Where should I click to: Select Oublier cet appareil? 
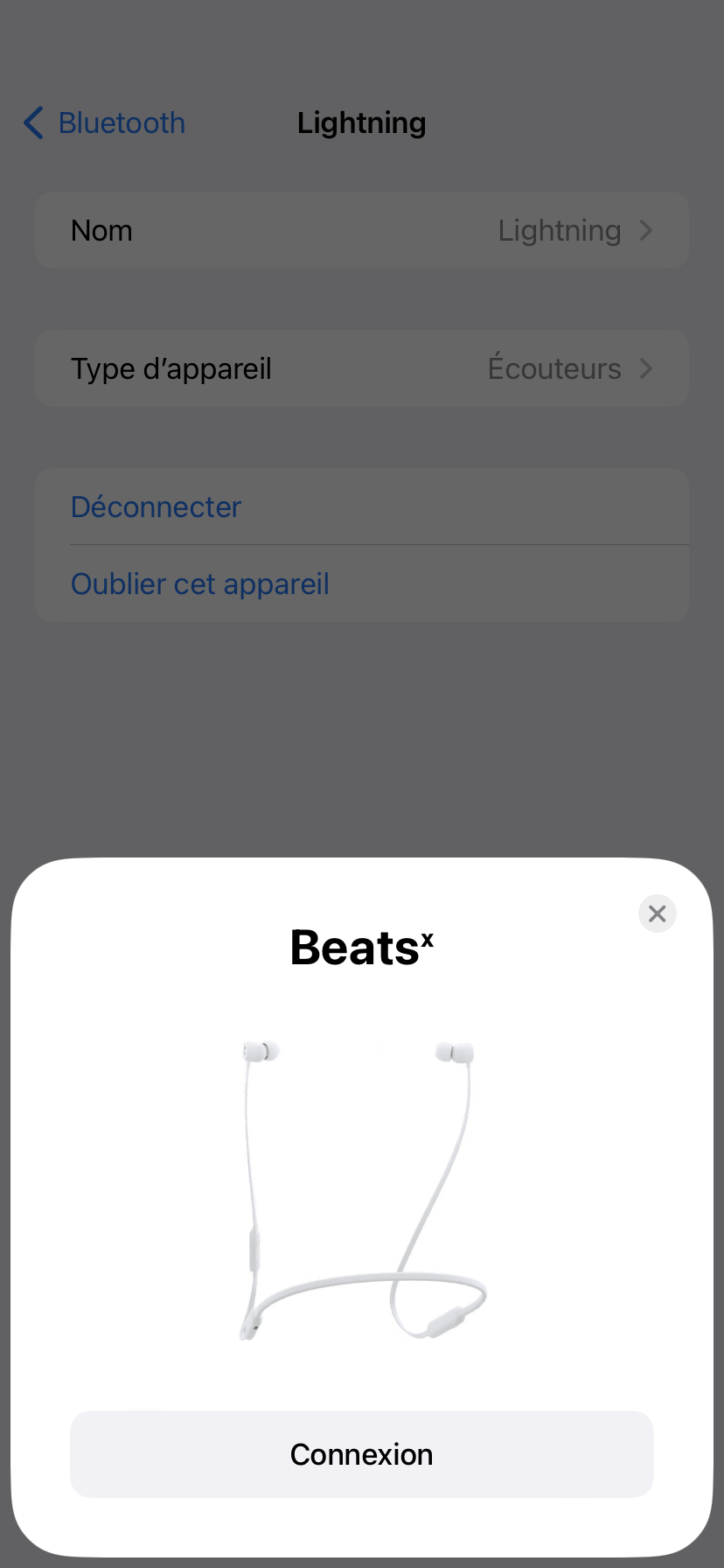coord(362,584)
